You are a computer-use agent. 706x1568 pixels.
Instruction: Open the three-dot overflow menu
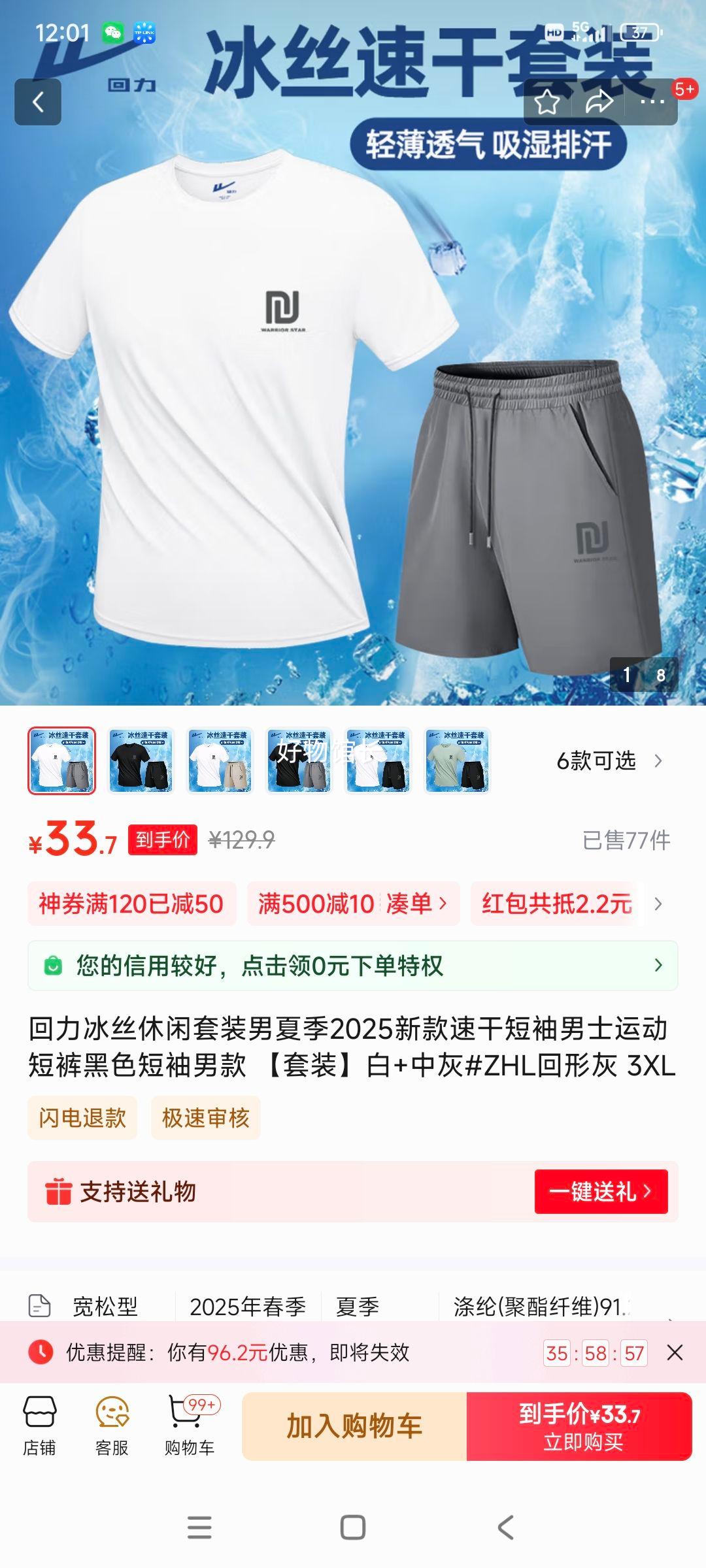coord(652,102)
